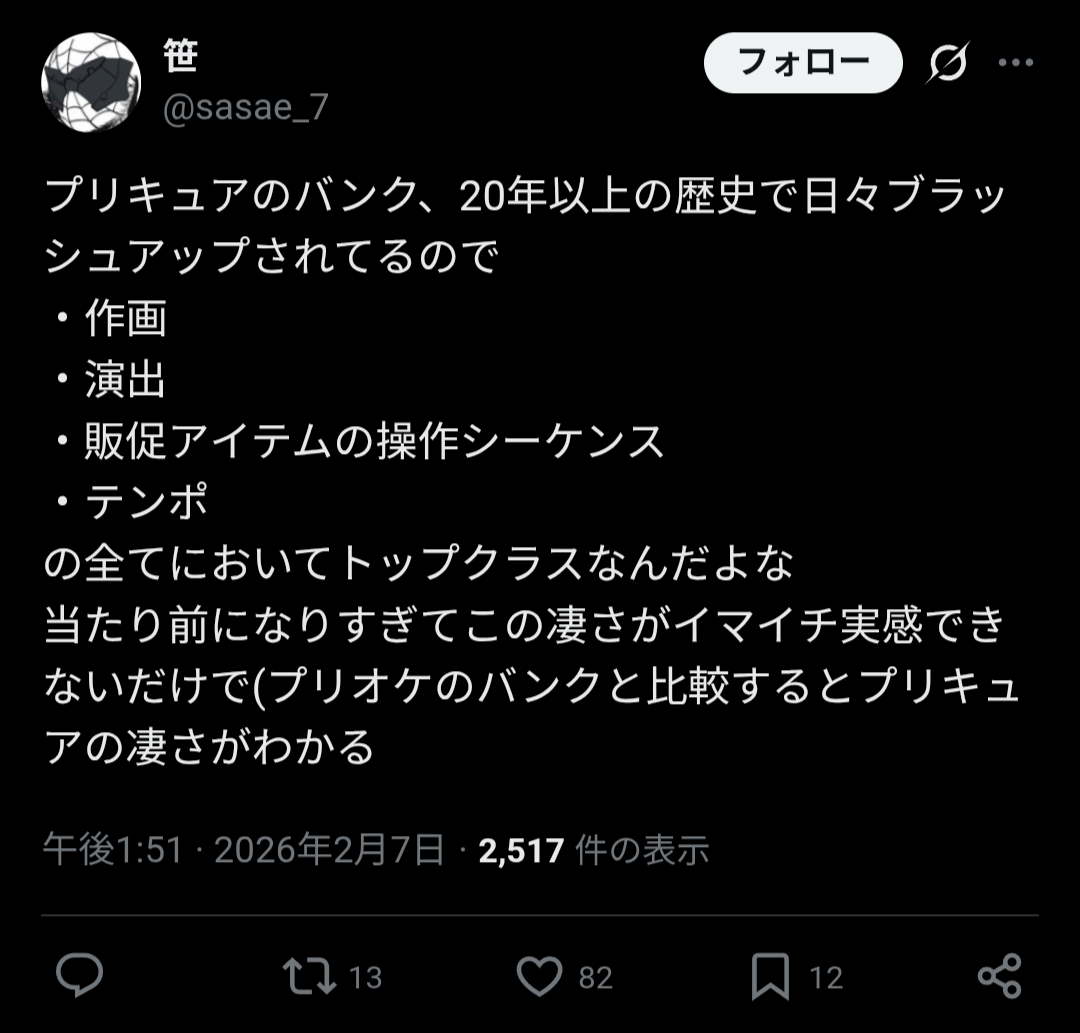1080x1033 pixels.
Task: Like the post with 82 likes
Action: [x=540, y=976]
